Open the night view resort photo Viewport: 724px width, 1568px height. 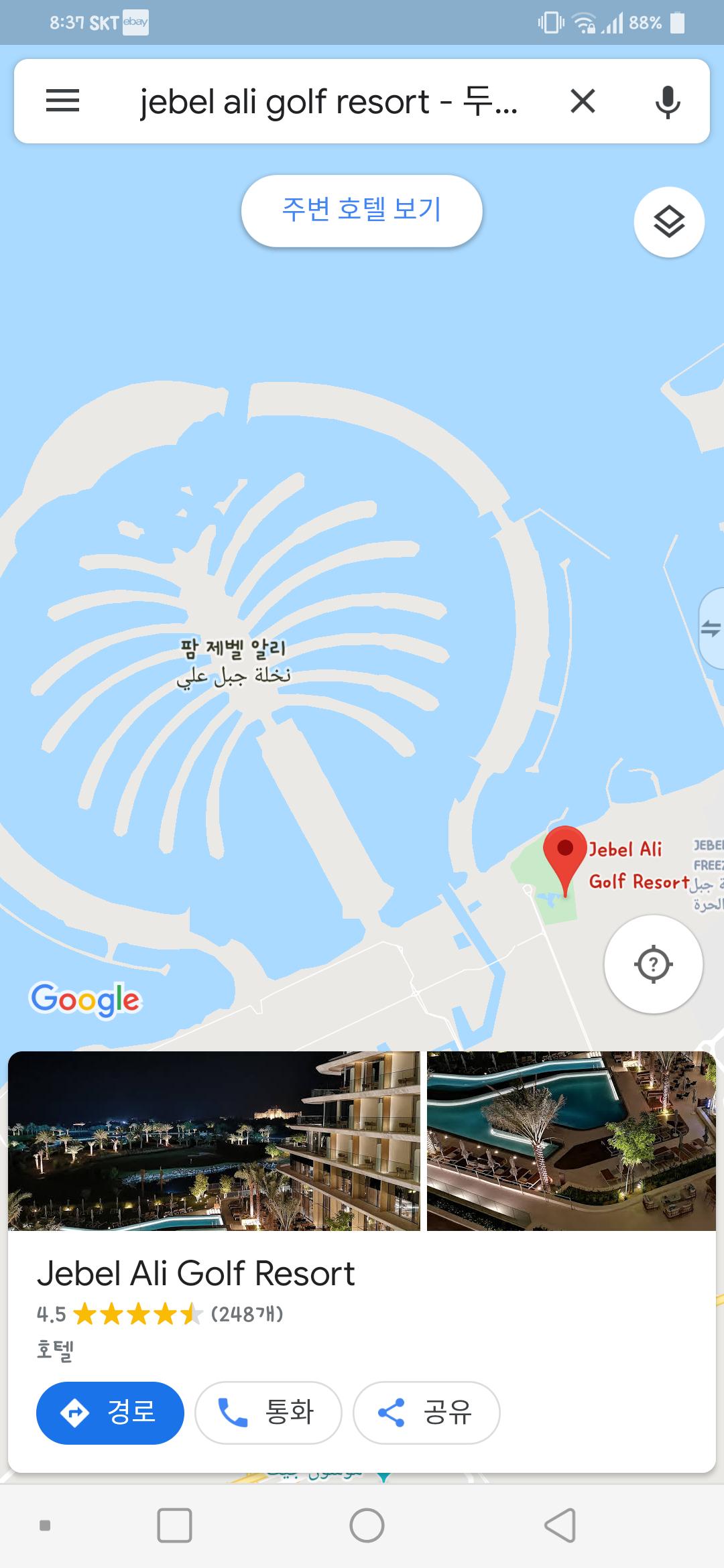pyautogui.click(x=214, y=1141)
